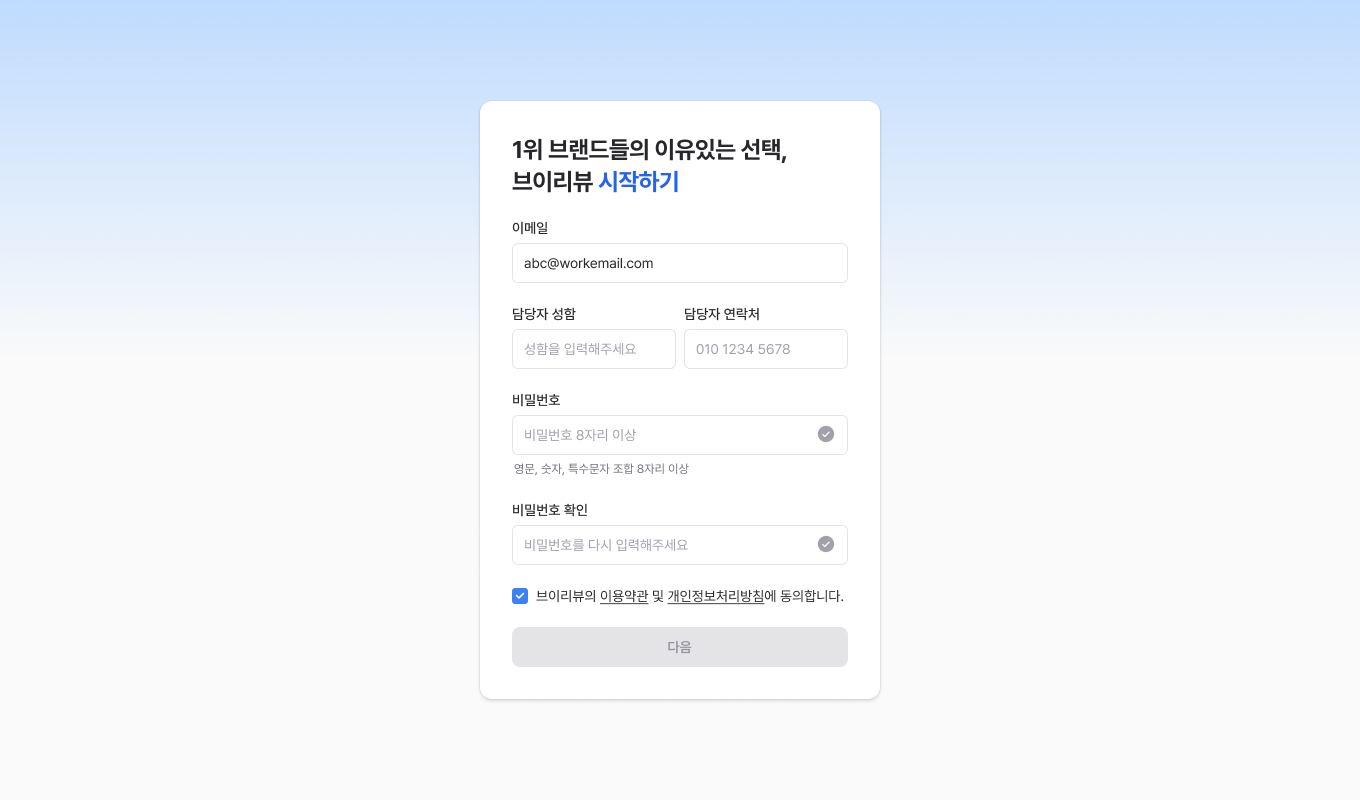Uncheck the terms agreement checkbox
Image resolution: width=1360 pixels, height=800 pixels.
point(520,596)
